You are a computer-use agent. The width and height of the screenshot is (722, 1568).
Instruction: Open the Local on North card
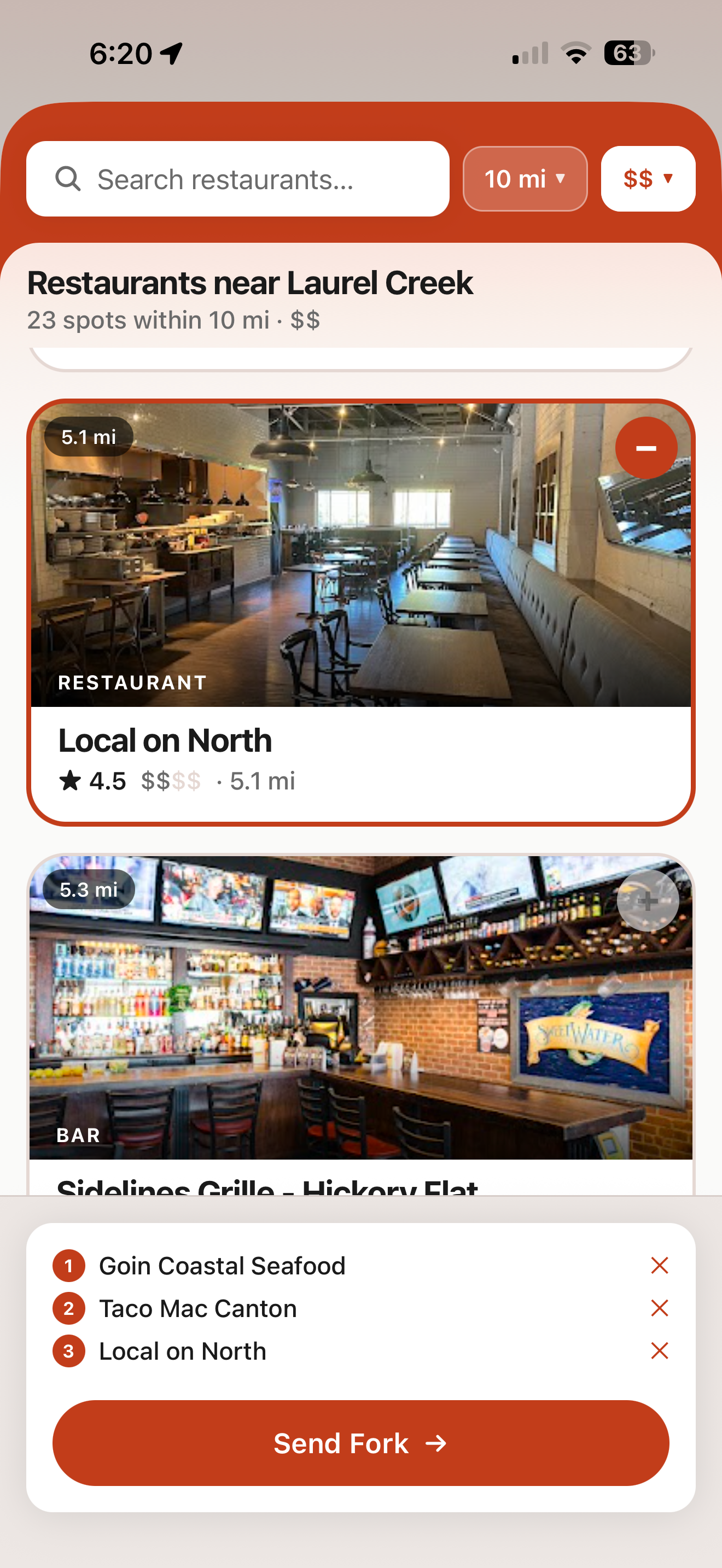360,612
